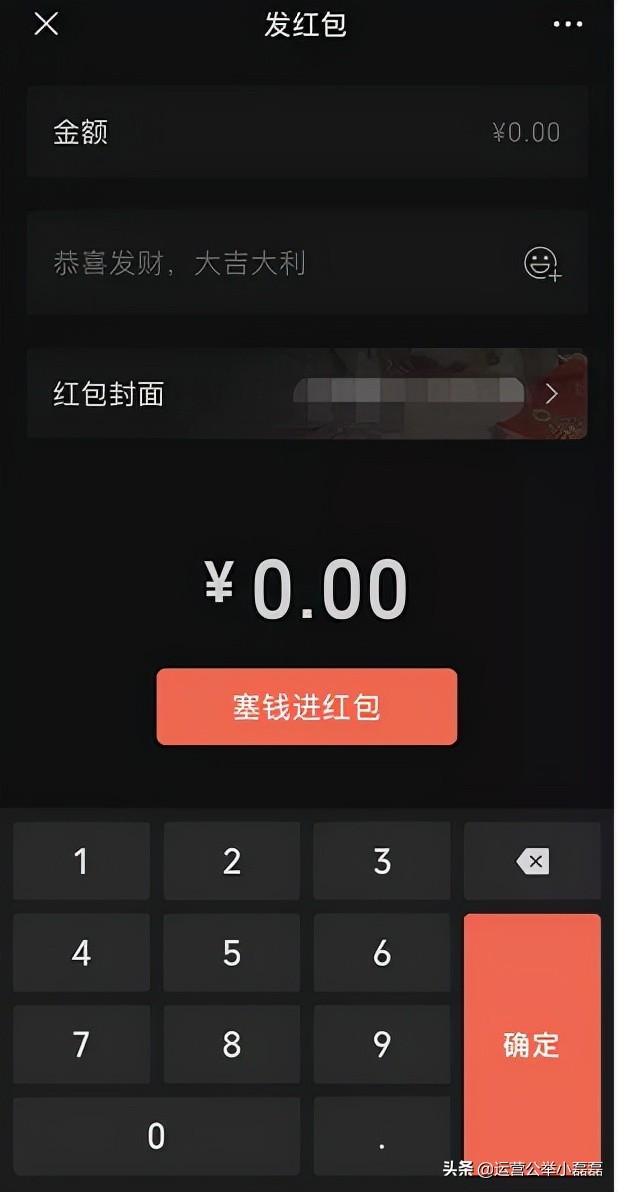Screen dimensions: 618x1192
Task: Close the 发红包 screen
Action: (x=46, y=24)
